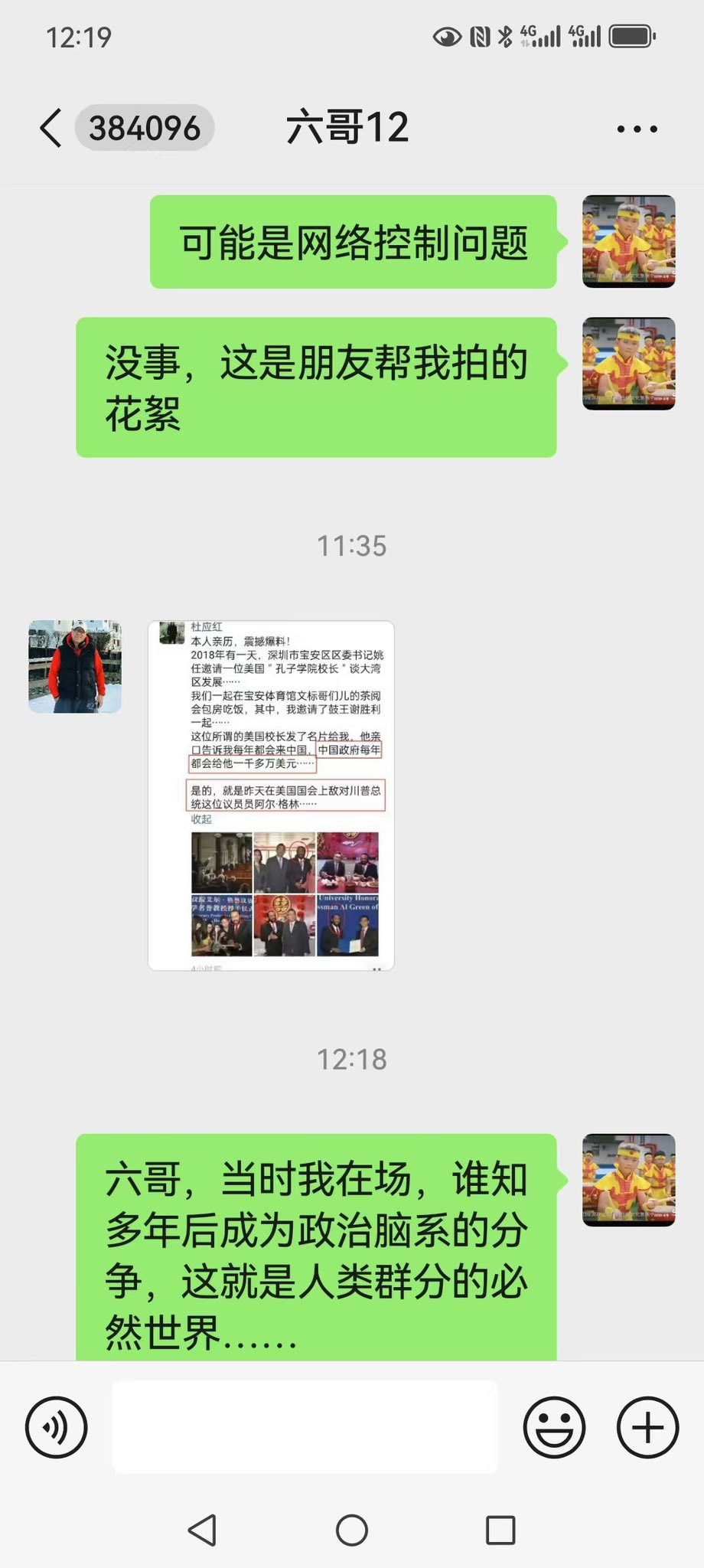The image size is (704, 1568).
Task: Switch to voice message input
Action: pyautogui.click(x=56, y=1427)
